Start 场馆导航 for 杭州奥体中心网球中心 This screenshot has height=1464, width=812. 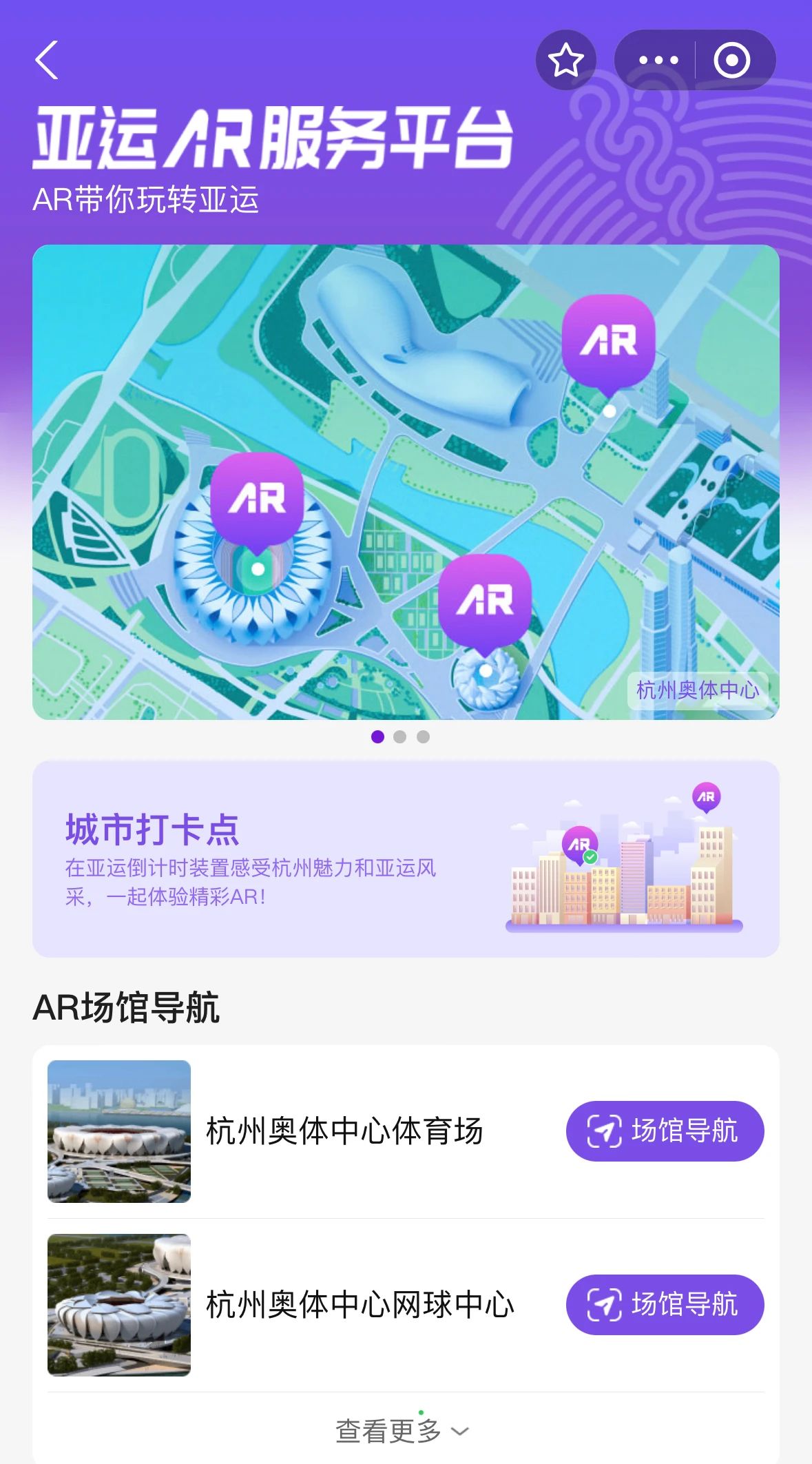click(665, 1305)
